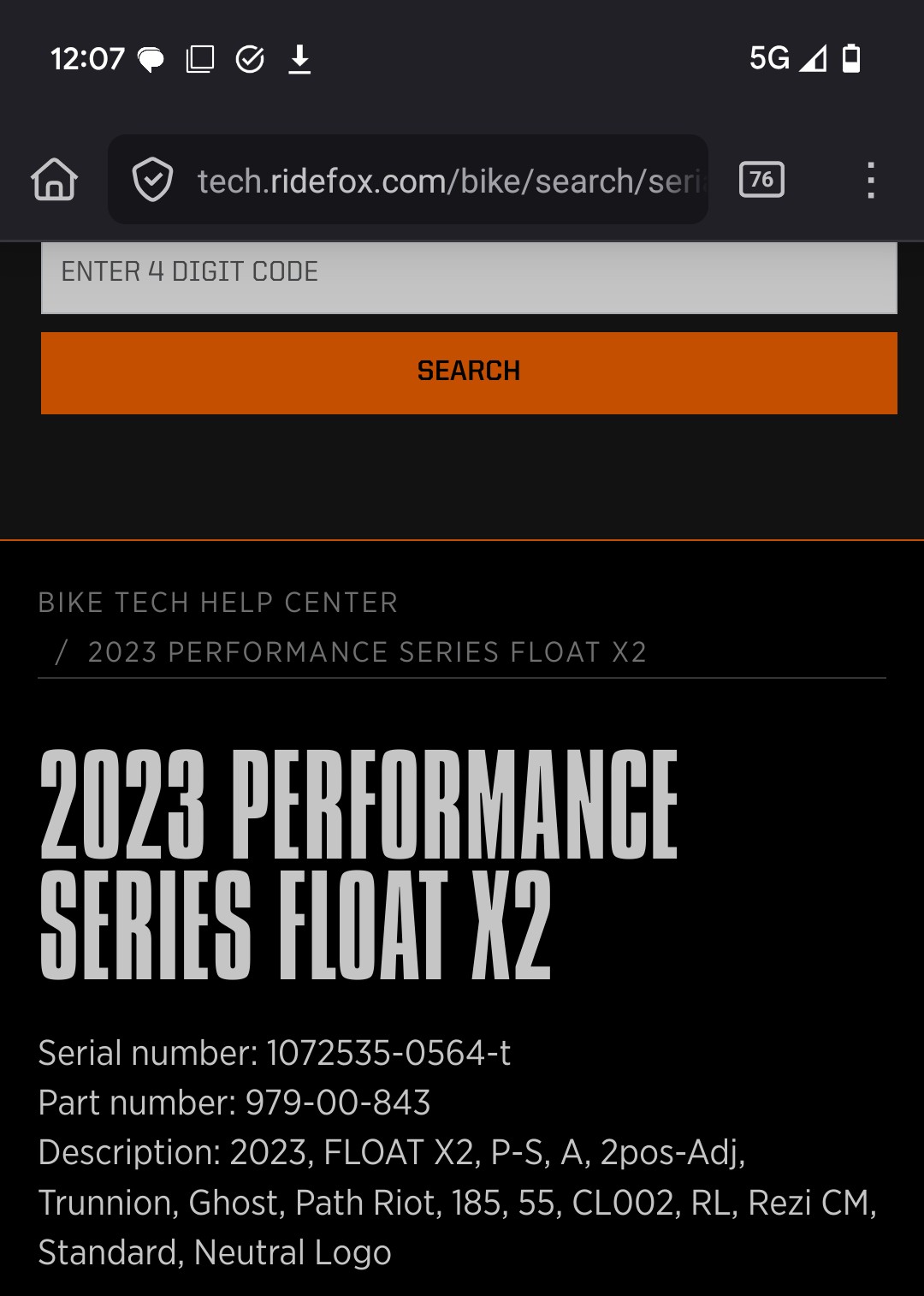Tap the URL address bar

point(449,181)
